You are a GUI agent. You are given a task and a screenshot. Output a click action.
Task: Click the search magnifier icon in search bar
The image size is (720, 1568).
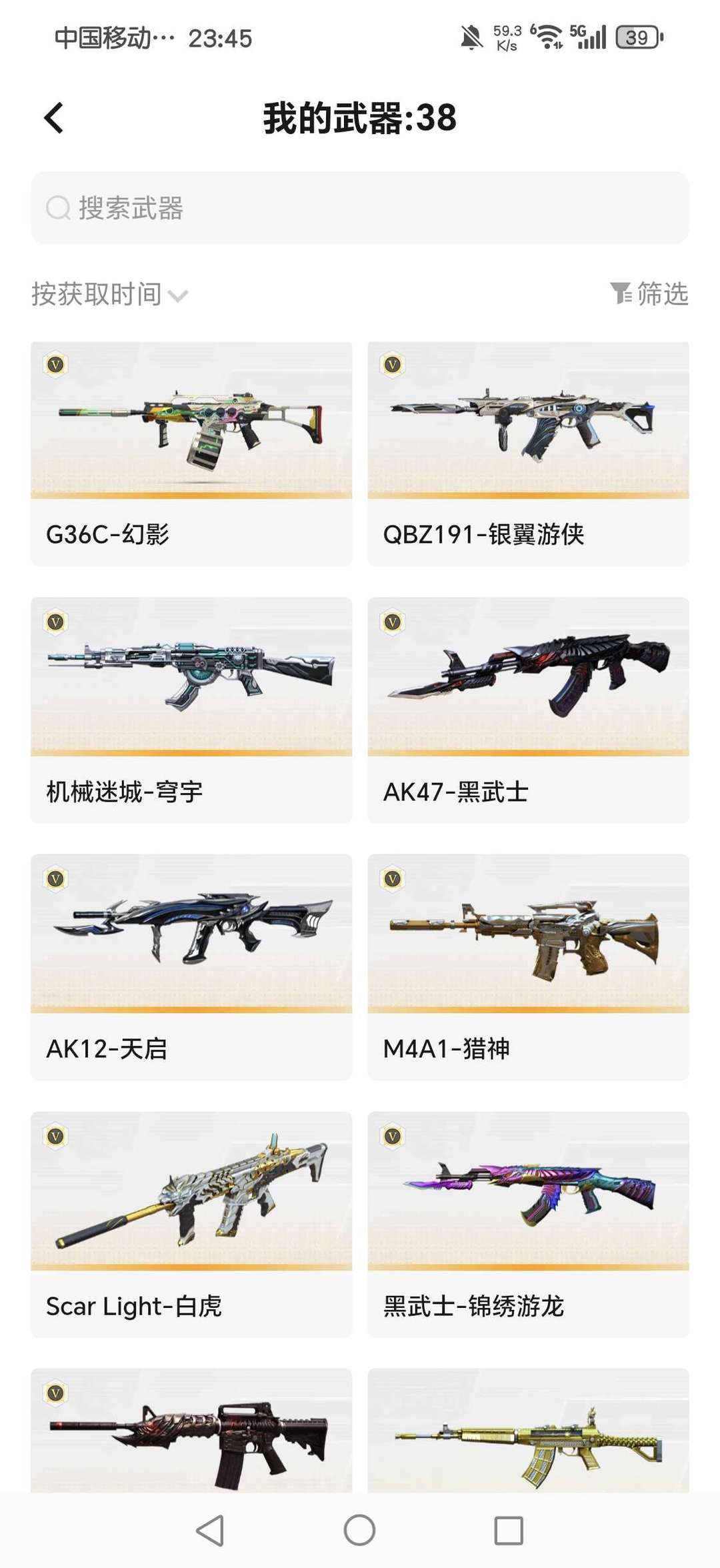57,208
